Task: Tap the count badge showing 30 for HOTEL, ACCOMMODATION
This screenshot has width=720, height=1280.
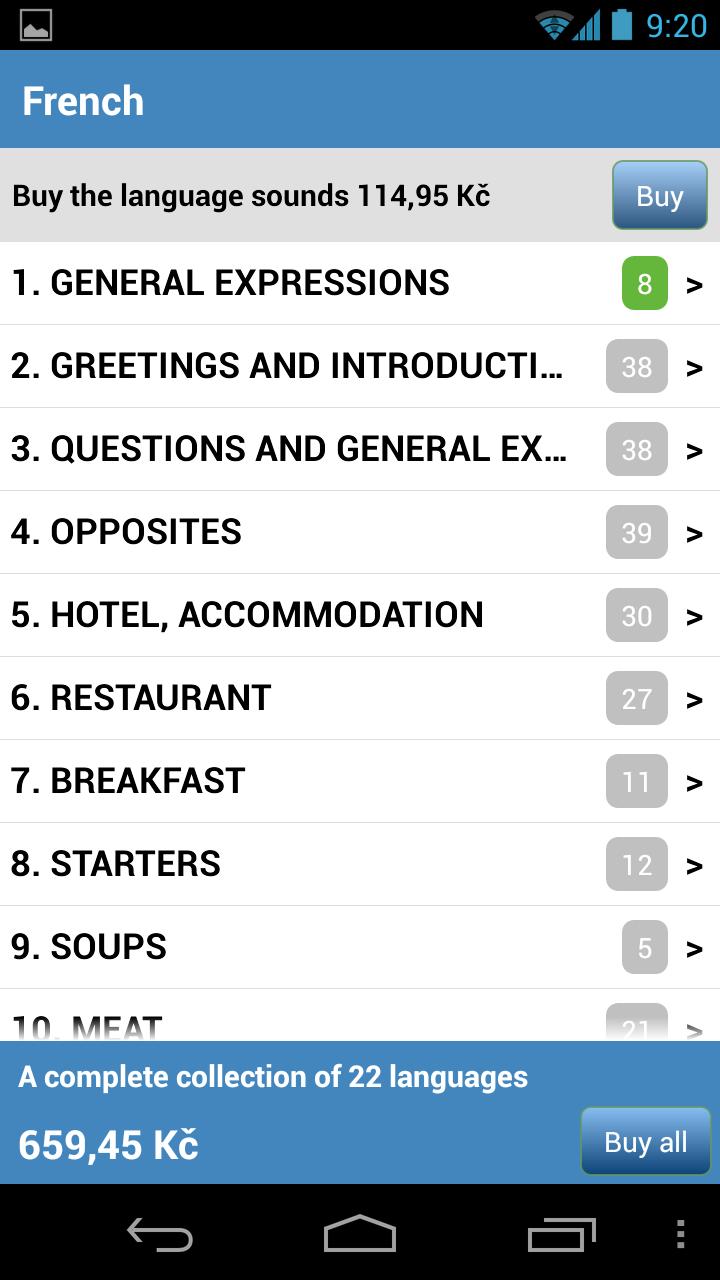Action: click(x=637, y=615)
